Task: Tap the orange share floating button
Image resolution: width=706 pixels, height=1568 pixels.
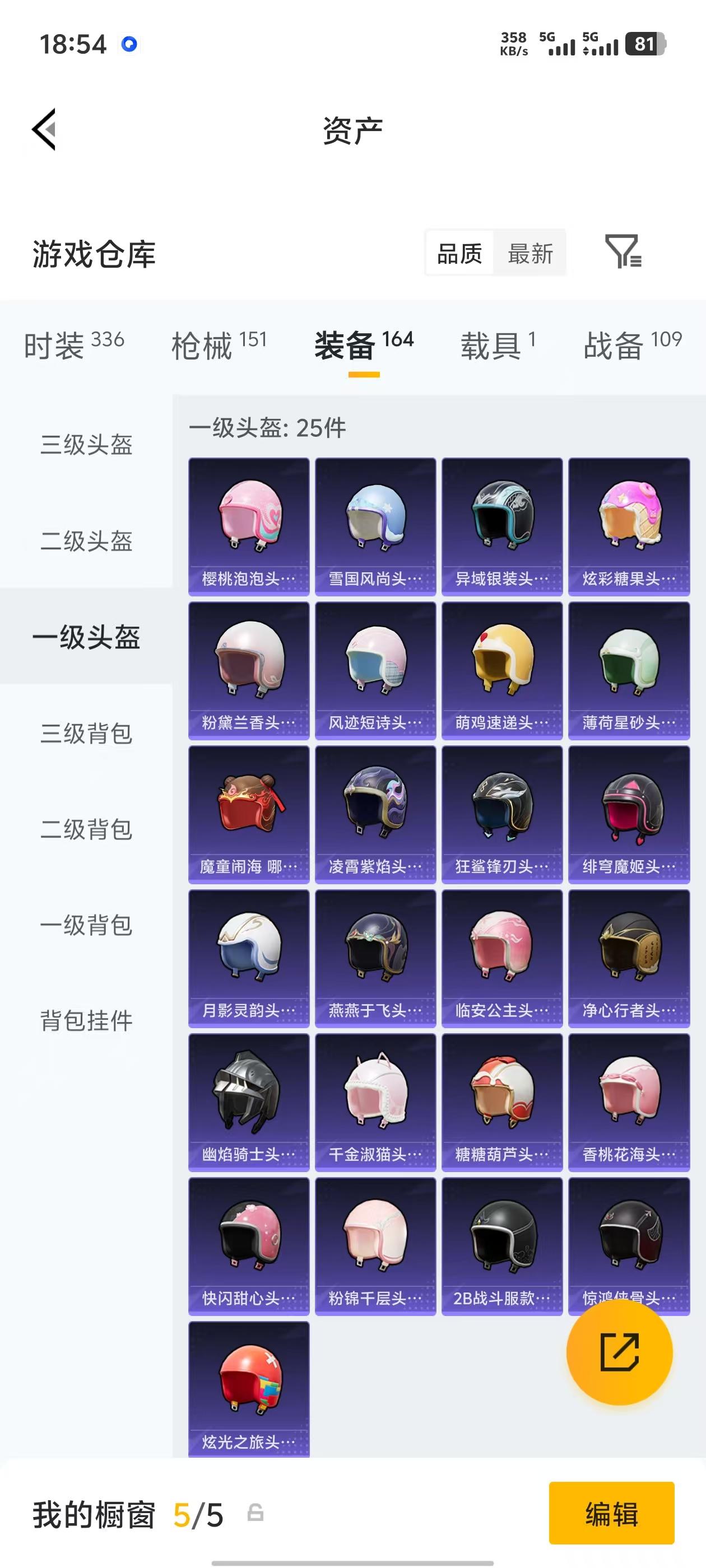Action: click(617, 1352)
